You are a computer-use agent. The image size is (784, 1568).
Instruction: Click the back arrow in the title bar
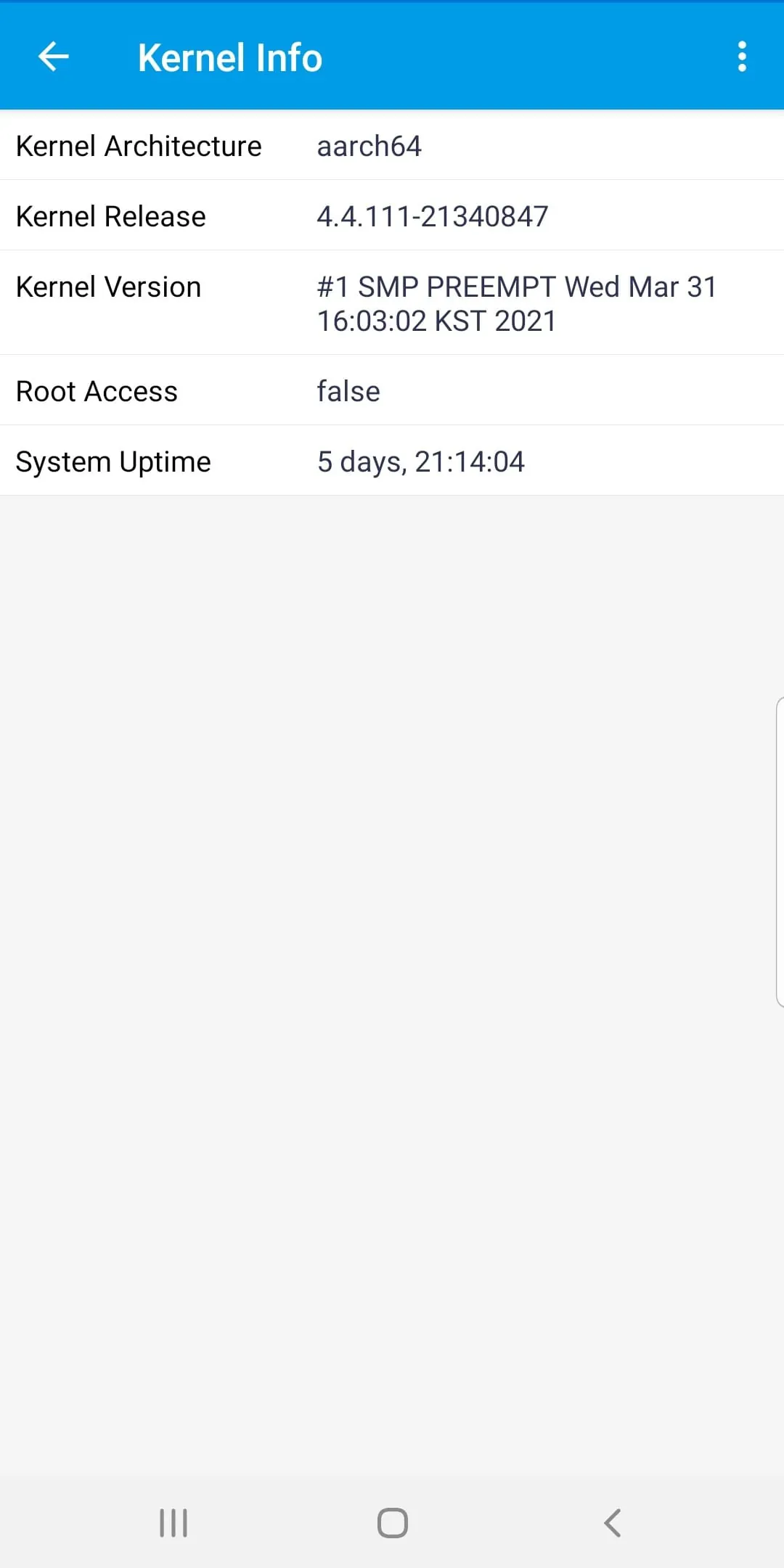(x=53, y=57)
